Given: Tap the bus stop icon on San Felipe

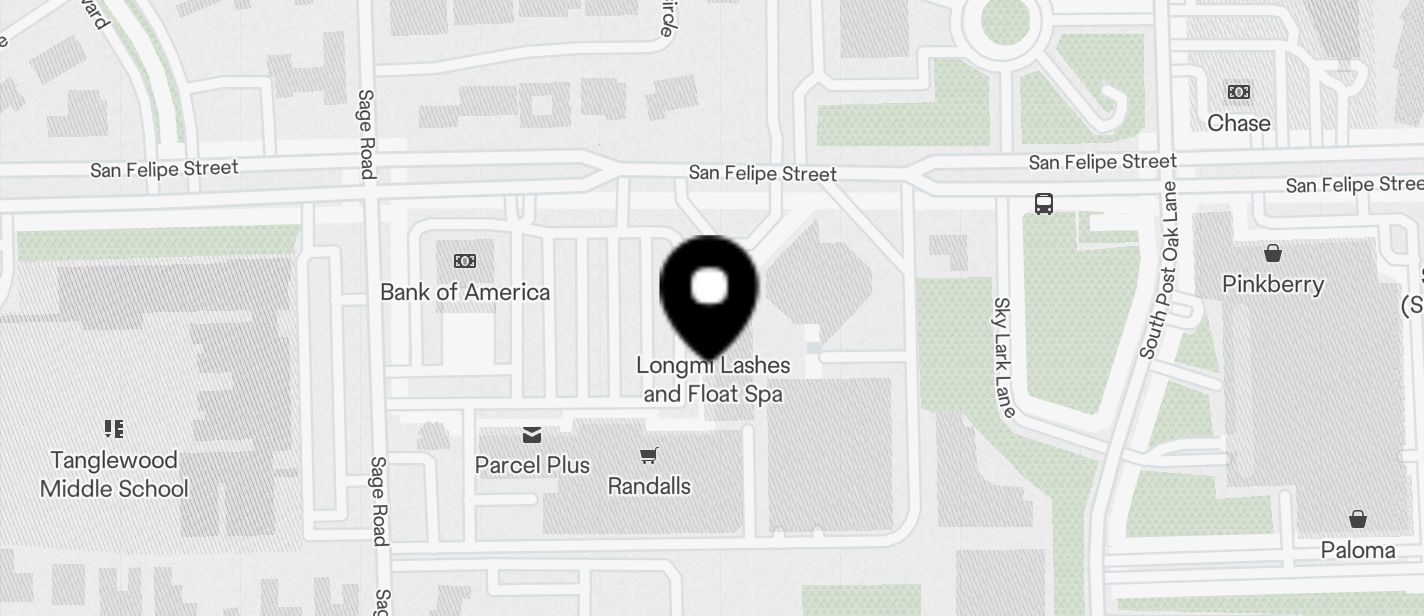Looking at the screenshot, I should pyautogui.click(x=1044, y=204).
